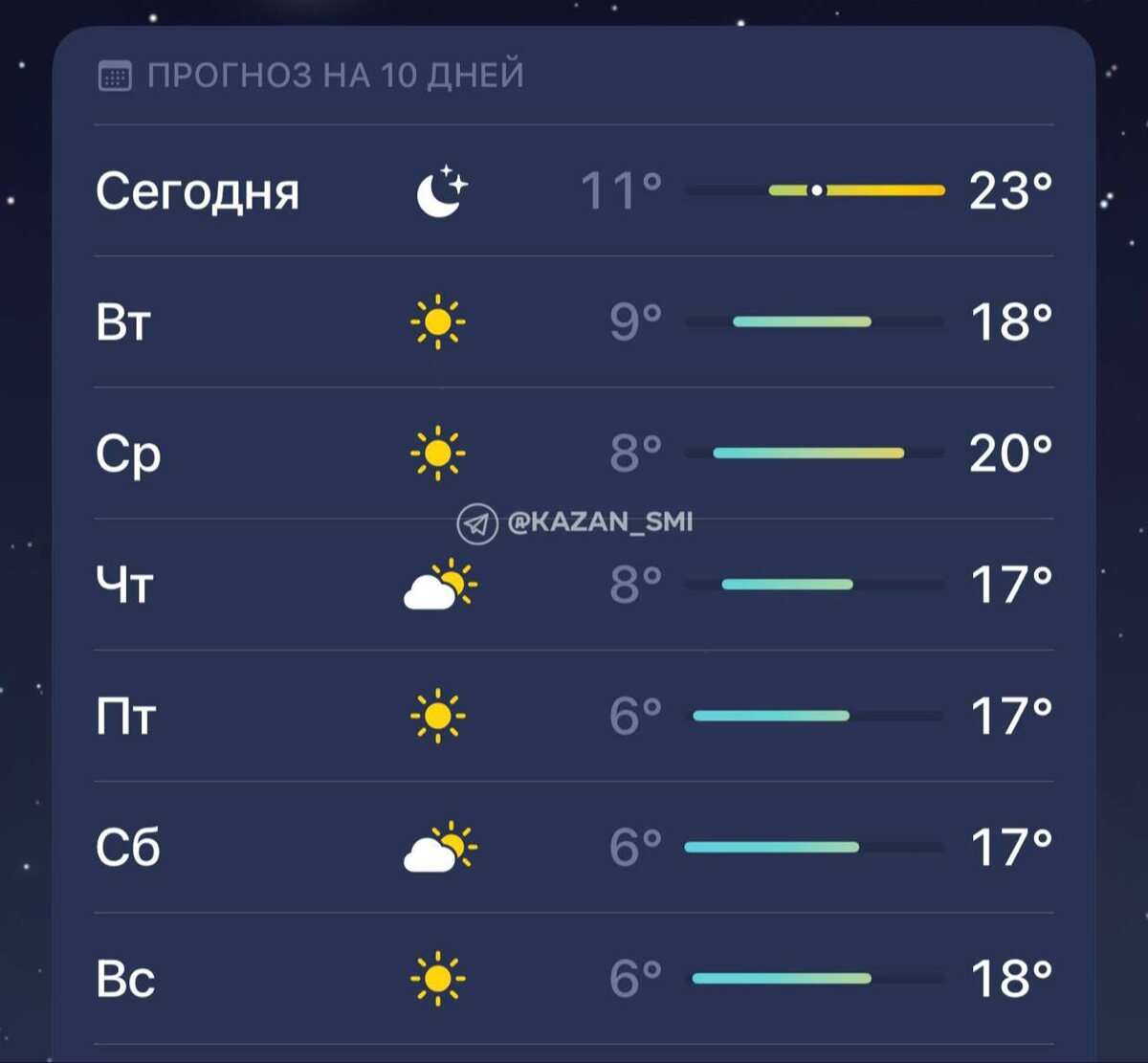View the Thursday (Чт) forecast details
This screenshot has width=1148, height=1063.
[x=574, y=584]
